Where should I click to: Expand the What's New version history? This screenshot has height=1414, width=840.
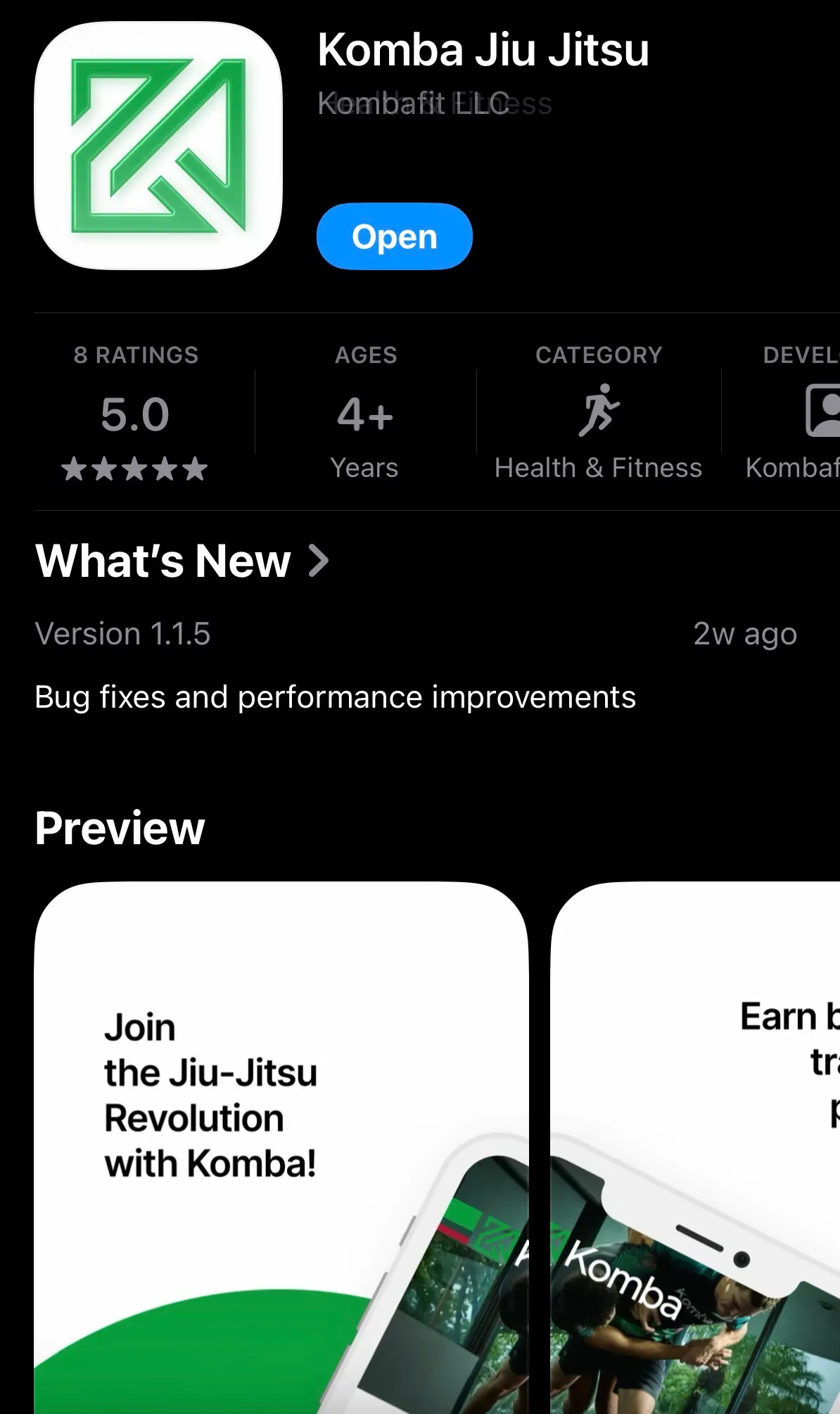click(183, 561)
